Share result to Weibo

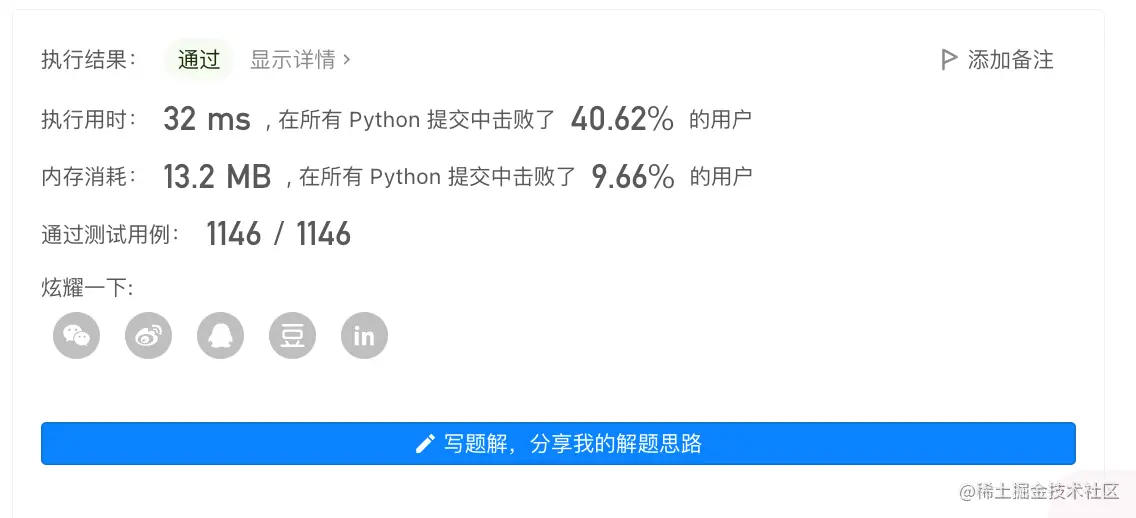point(149,335)
